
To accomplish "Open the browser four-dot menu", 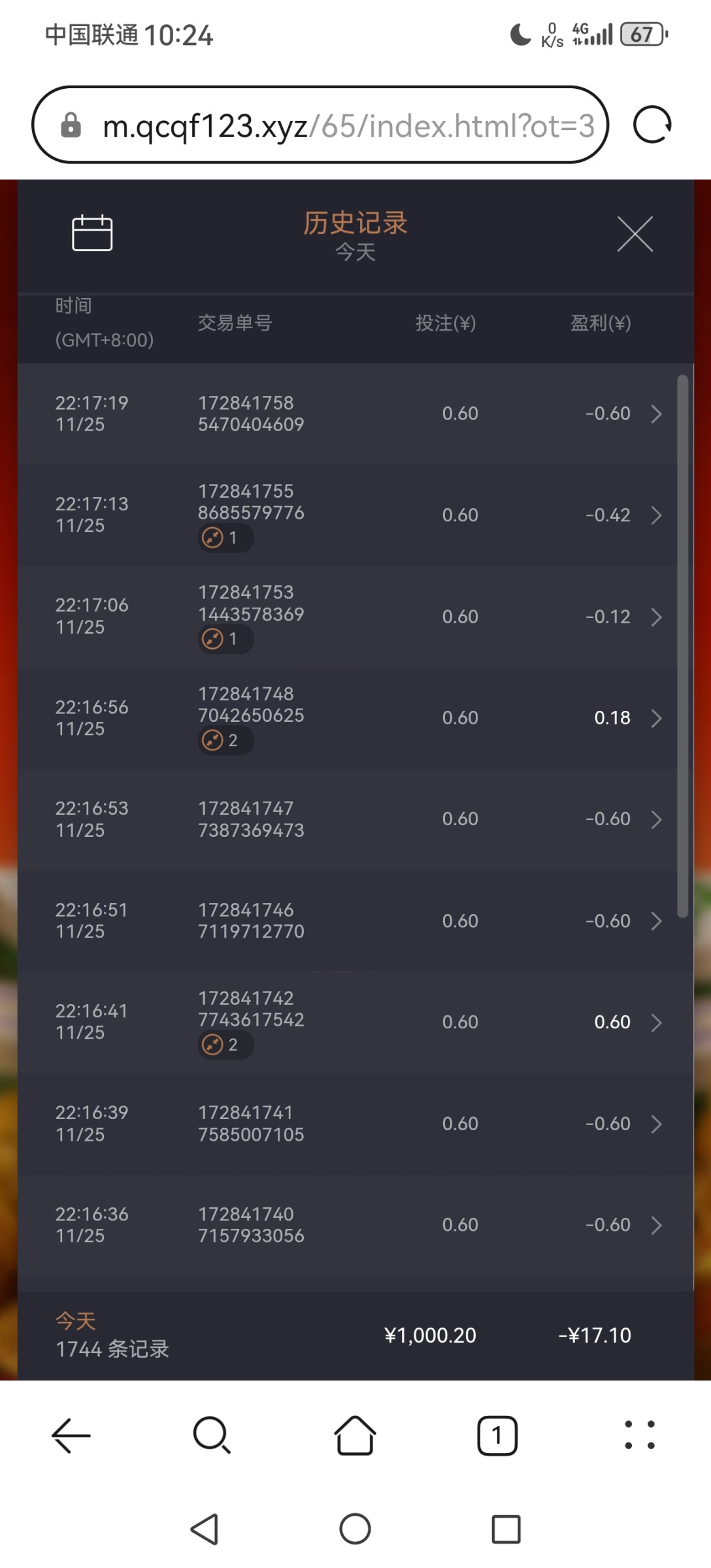I will pos(639,1435).
